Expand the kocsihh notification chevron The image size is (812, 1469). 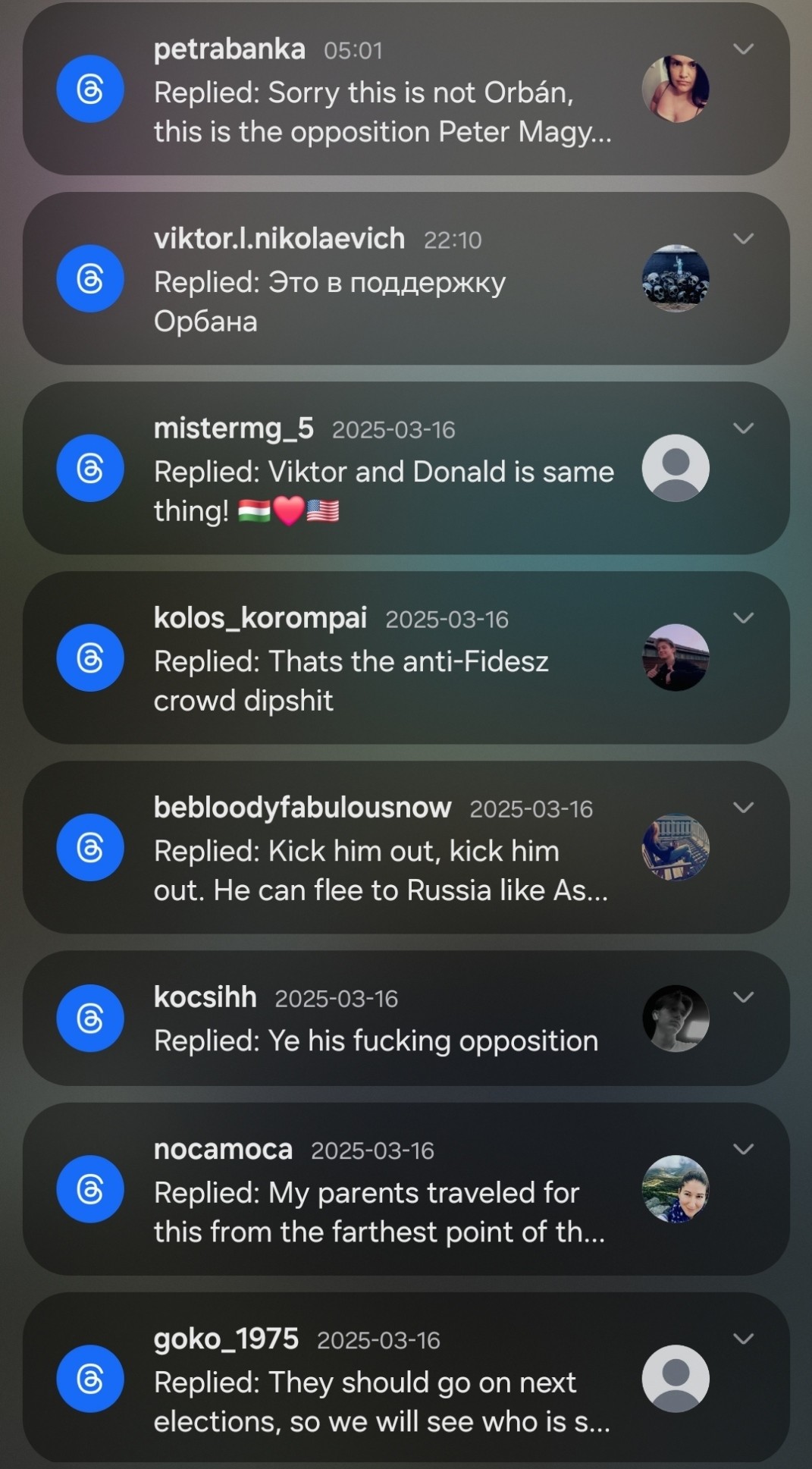(744, 997)
